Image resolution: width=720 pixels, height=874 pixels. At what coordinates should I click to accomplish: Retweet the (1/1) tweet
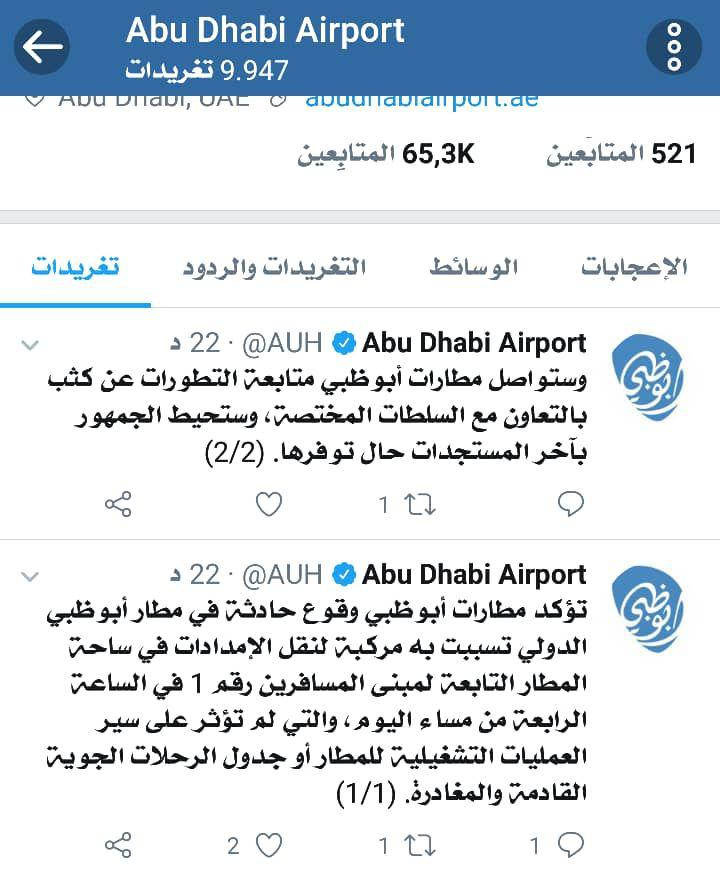(420, 846)
